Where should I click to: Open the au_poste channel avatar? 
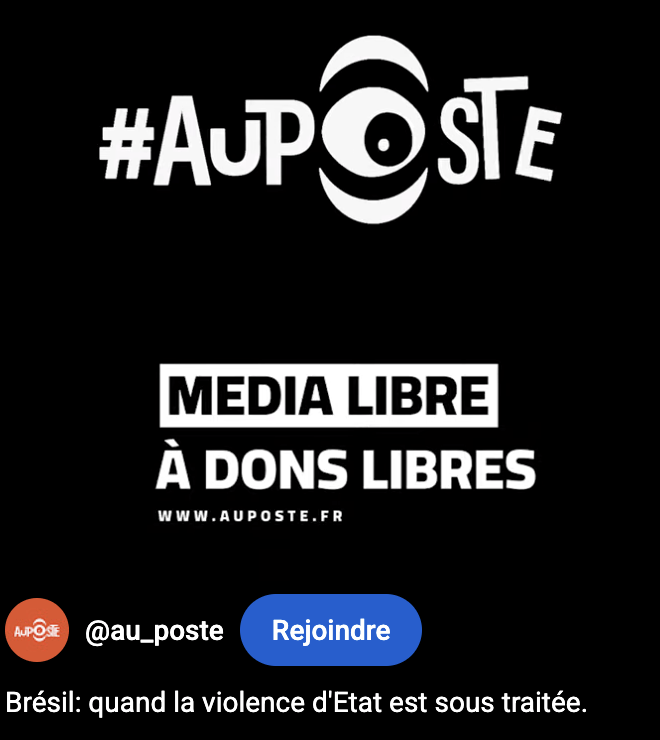pyautogui.click(x=37, y=631)
